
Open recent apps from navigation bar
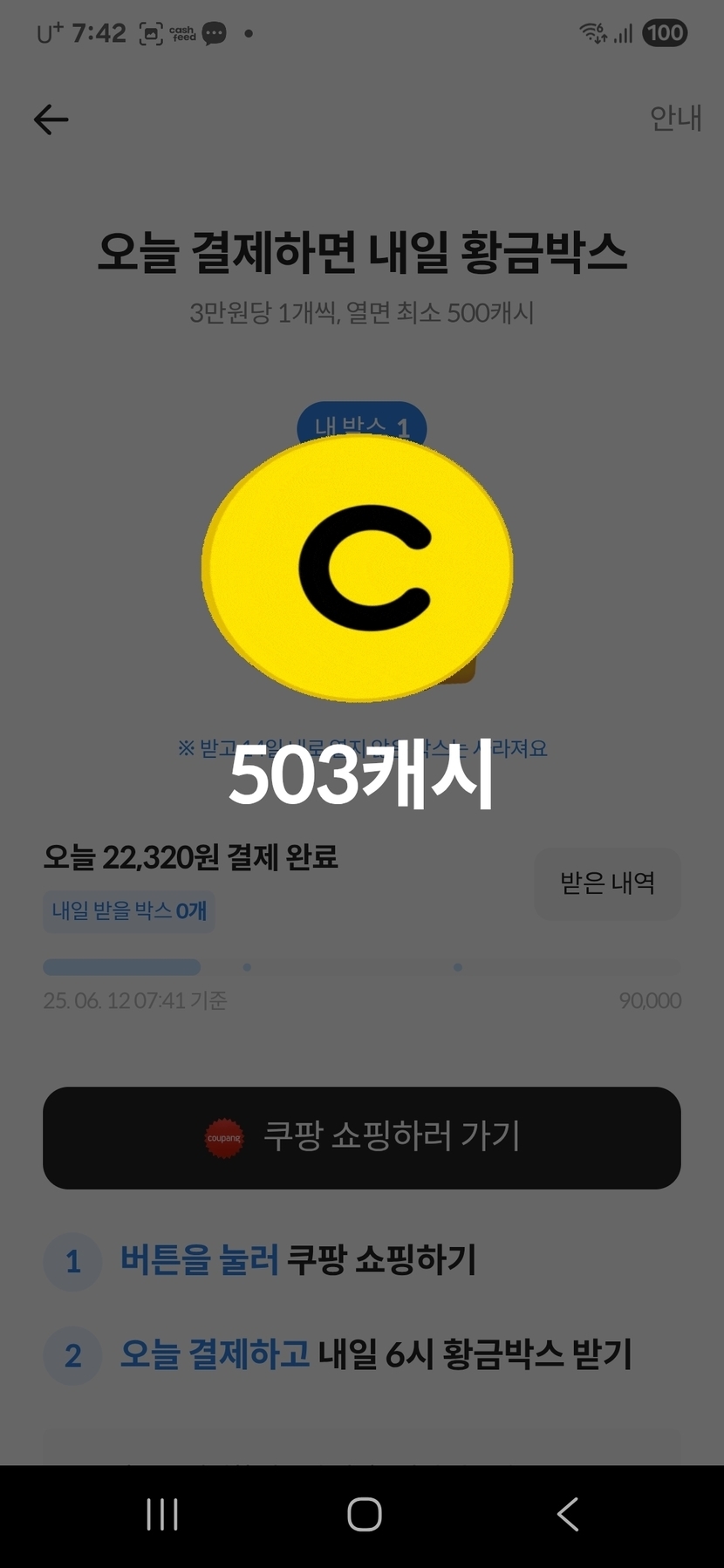(x=162, y=1515)
